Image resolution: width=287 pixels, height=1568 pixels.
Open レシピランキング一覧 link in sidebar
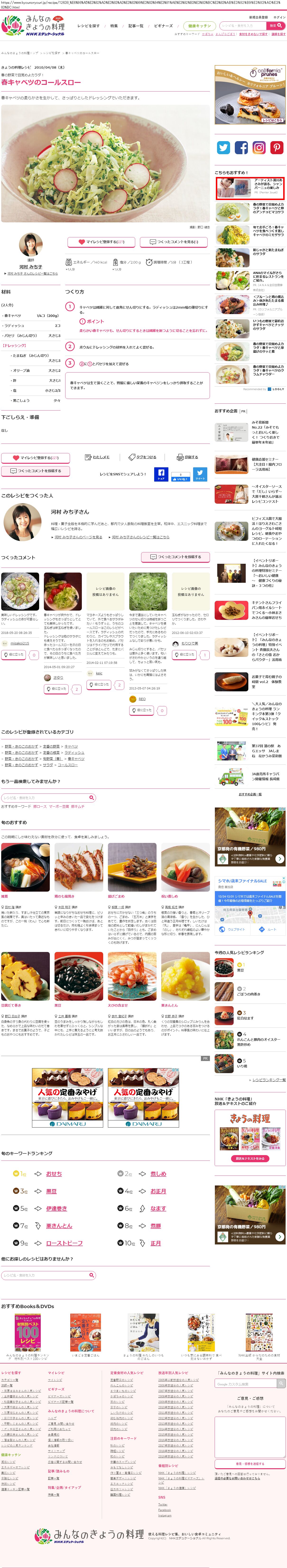coord(268,1080)
